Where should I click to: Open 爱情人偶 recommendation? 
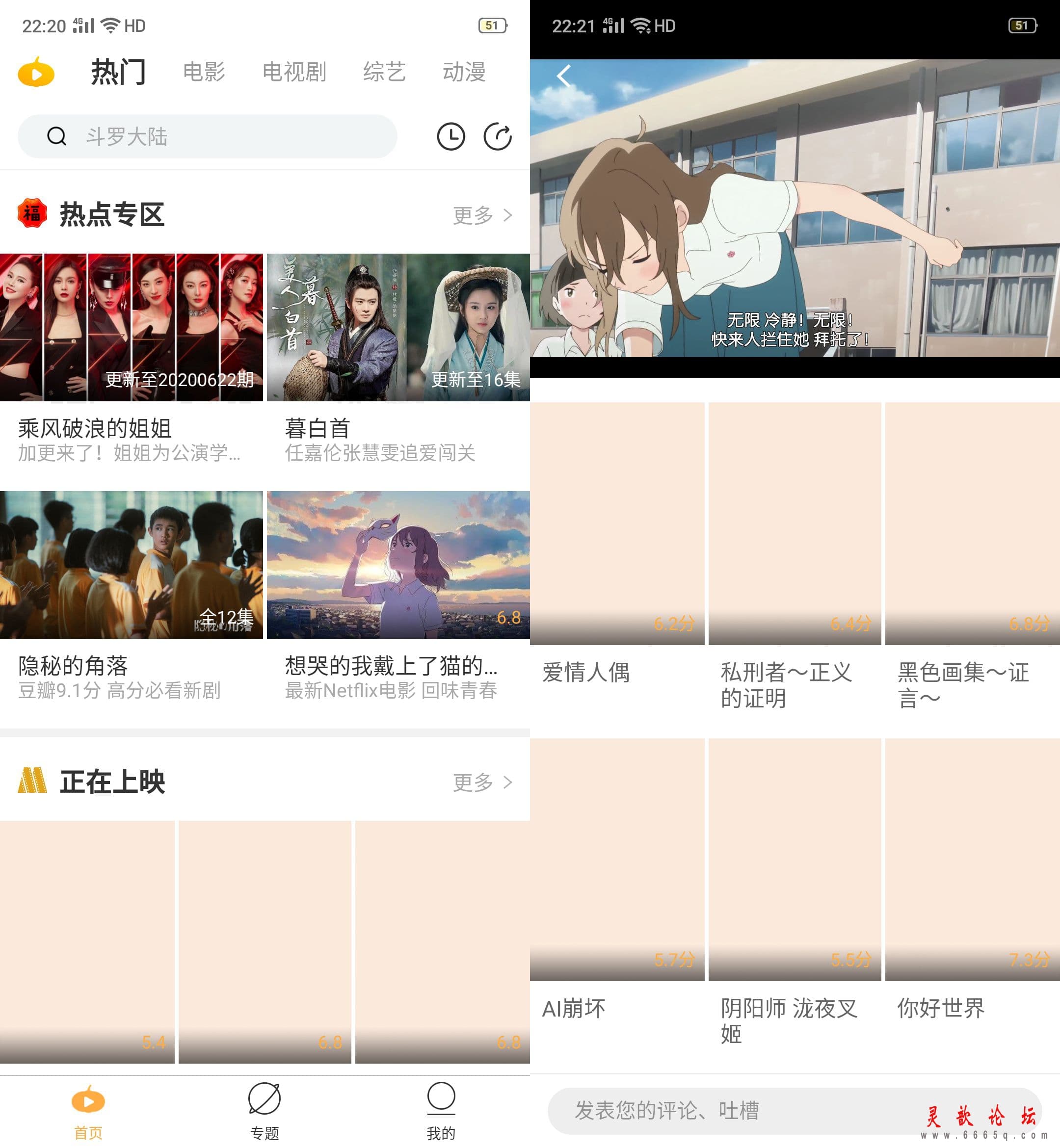(616, 523)
